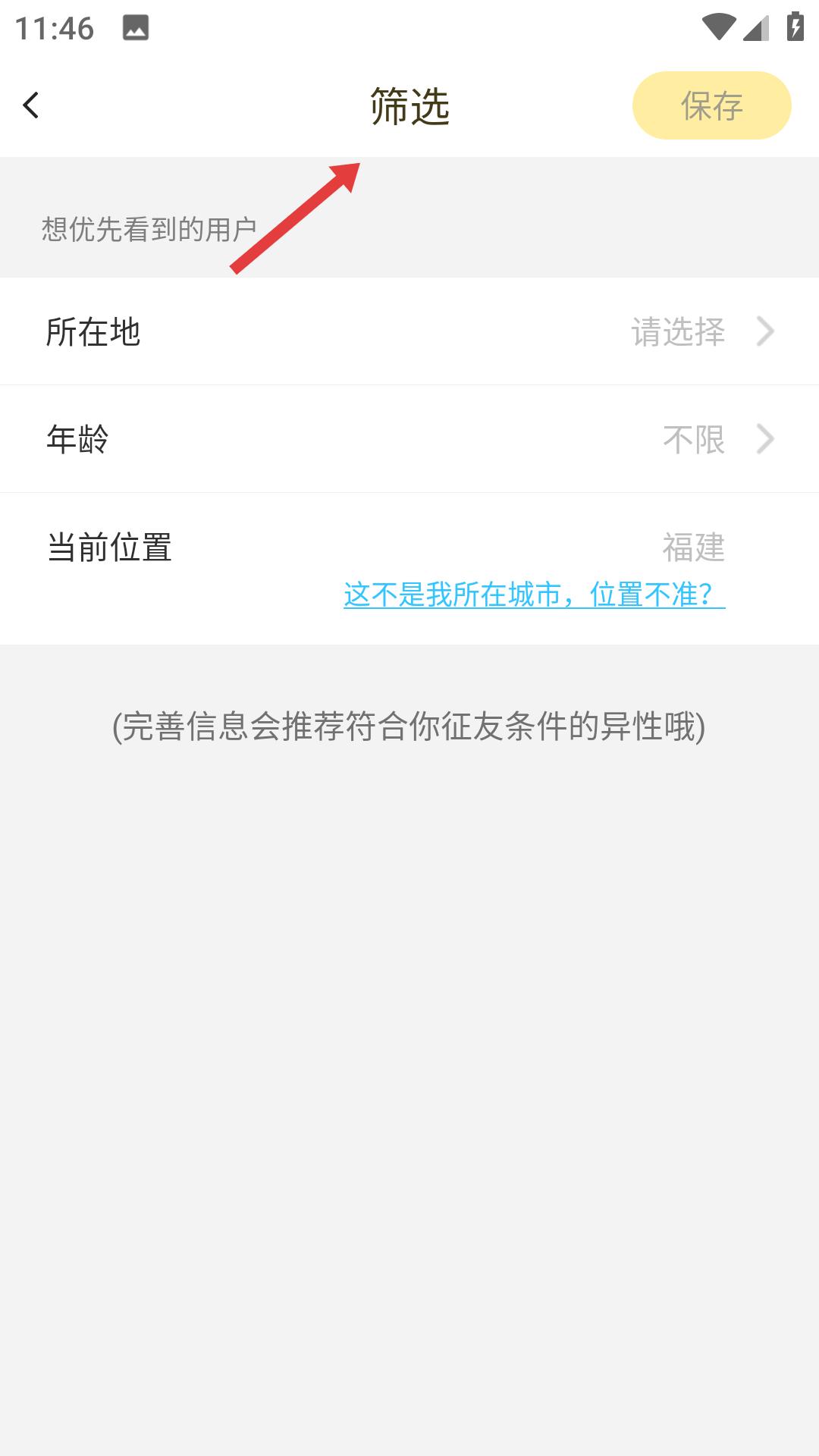This screenshot has width=819, height=1456.
Task: Tap the back arrow to leave 筛选
Action: click(32, 106)
